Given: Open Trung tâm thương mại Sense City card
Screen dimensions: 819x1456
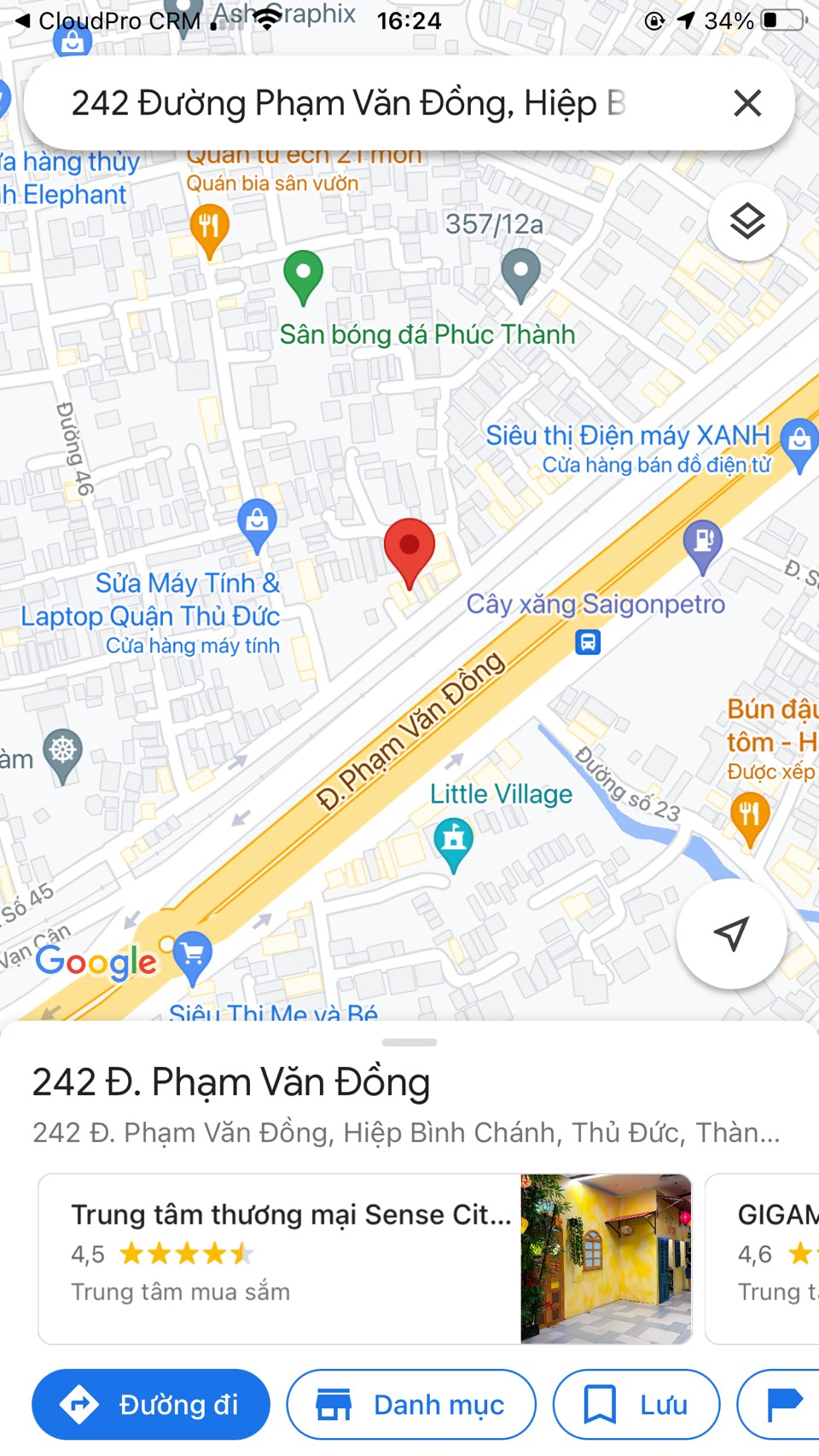Looking at the screenshot, I should (x=364, y=1258).
